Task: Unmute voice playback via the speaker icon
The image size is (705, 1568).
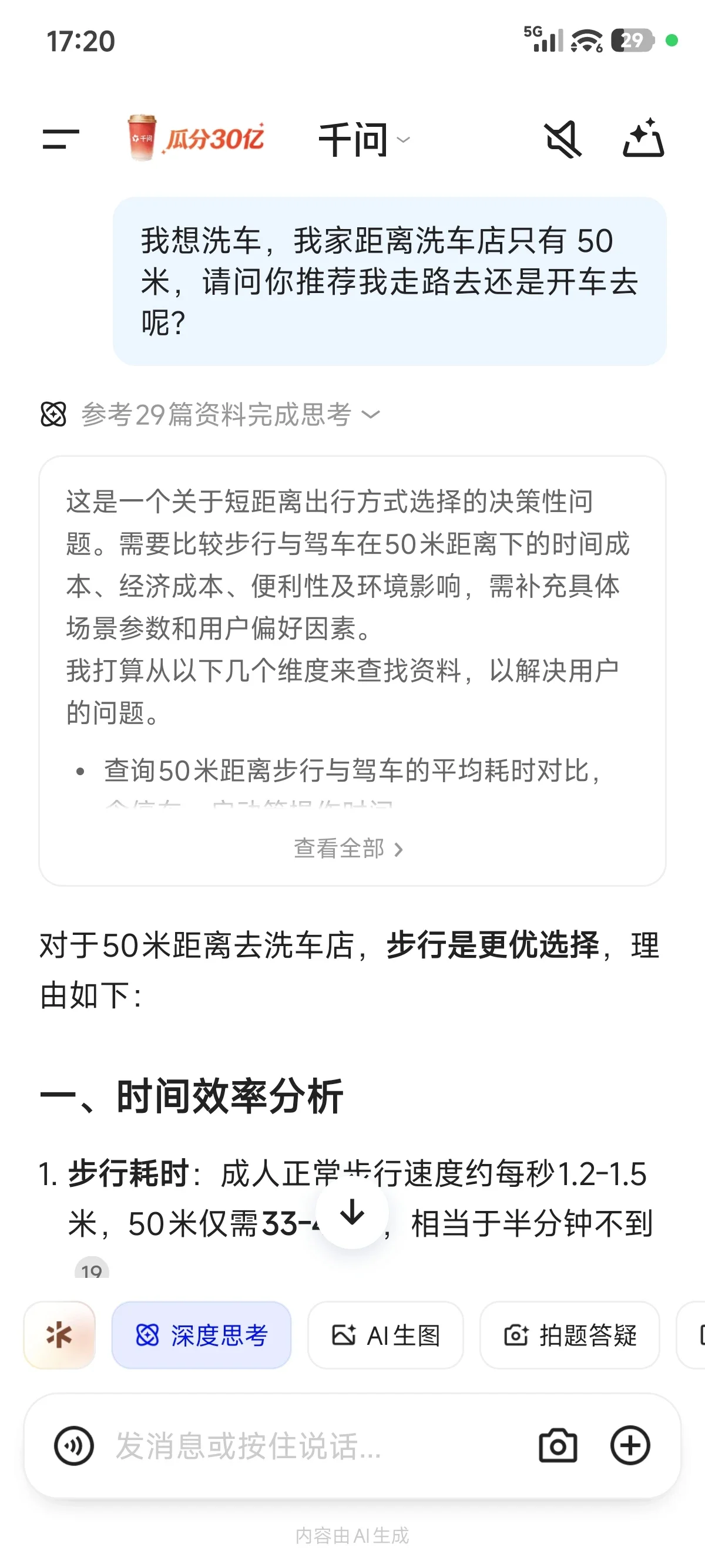Action: (563, 139)
